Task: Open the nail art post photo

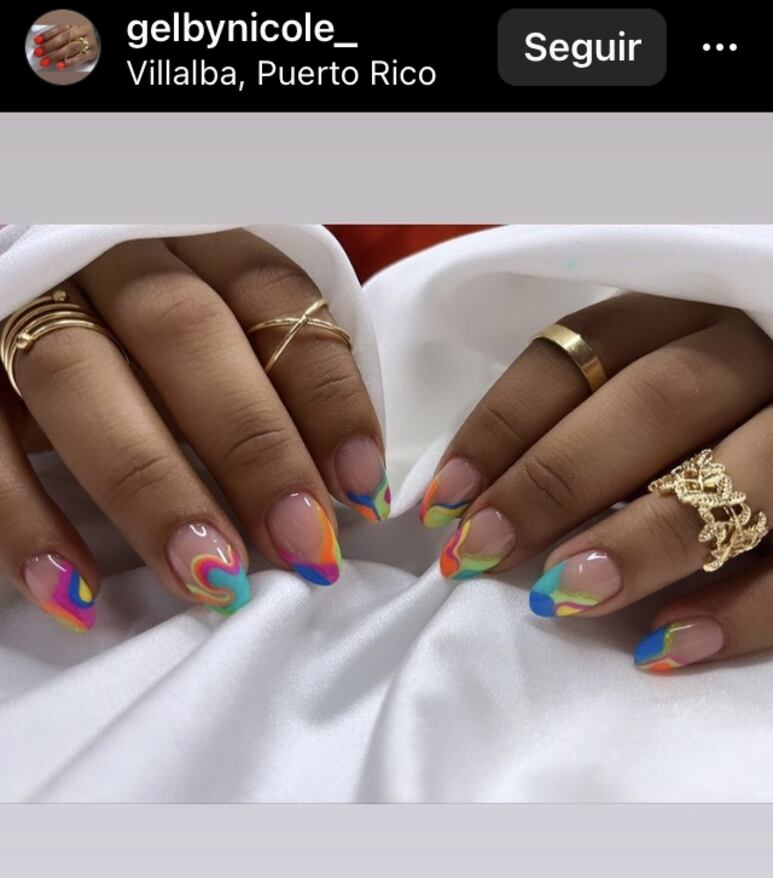Action: pos(386,512)
